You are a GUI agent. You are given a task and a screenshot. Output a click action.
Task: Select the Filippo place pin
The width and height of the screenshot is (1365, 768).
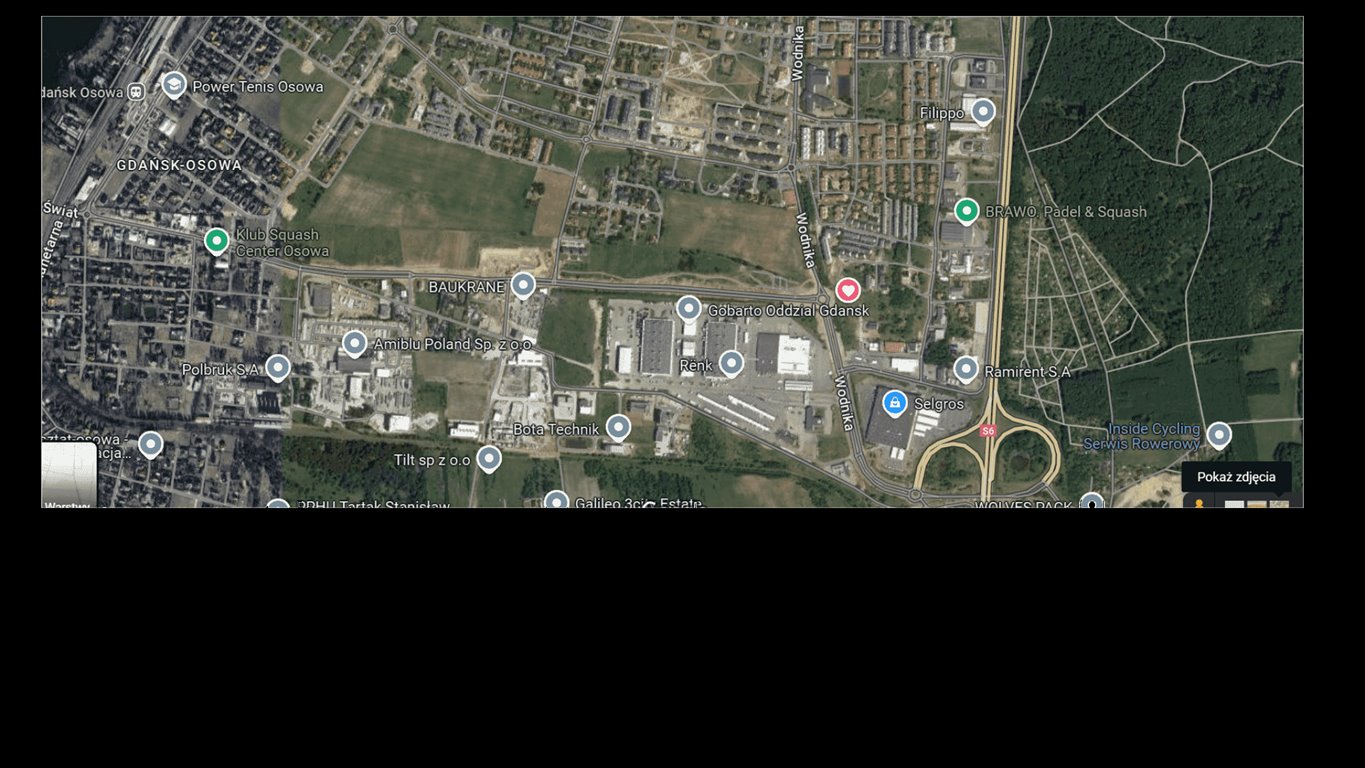point(983,111)
